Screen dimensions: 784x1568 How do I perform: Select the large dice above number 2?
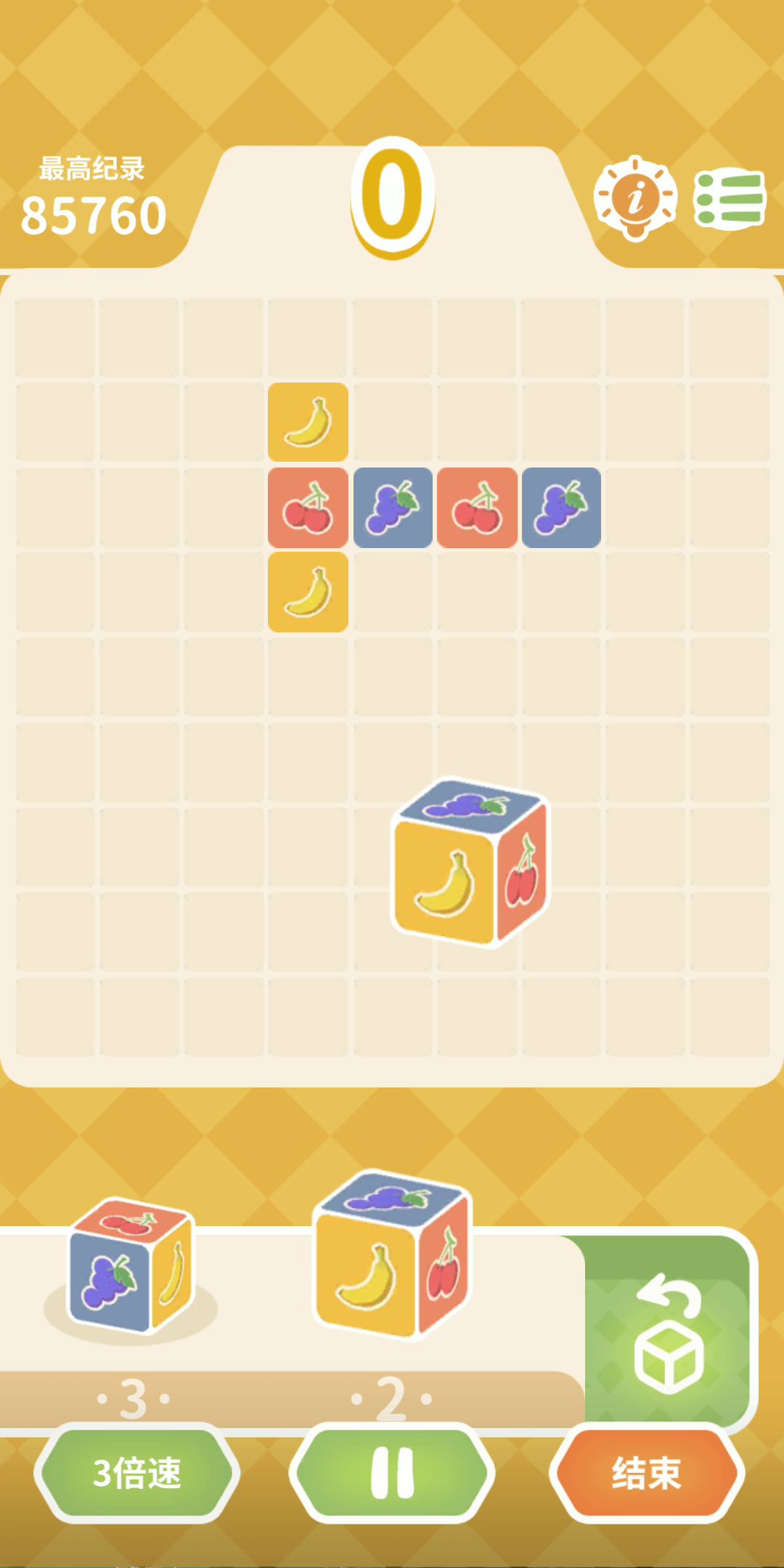click(x=393, y=1254)
